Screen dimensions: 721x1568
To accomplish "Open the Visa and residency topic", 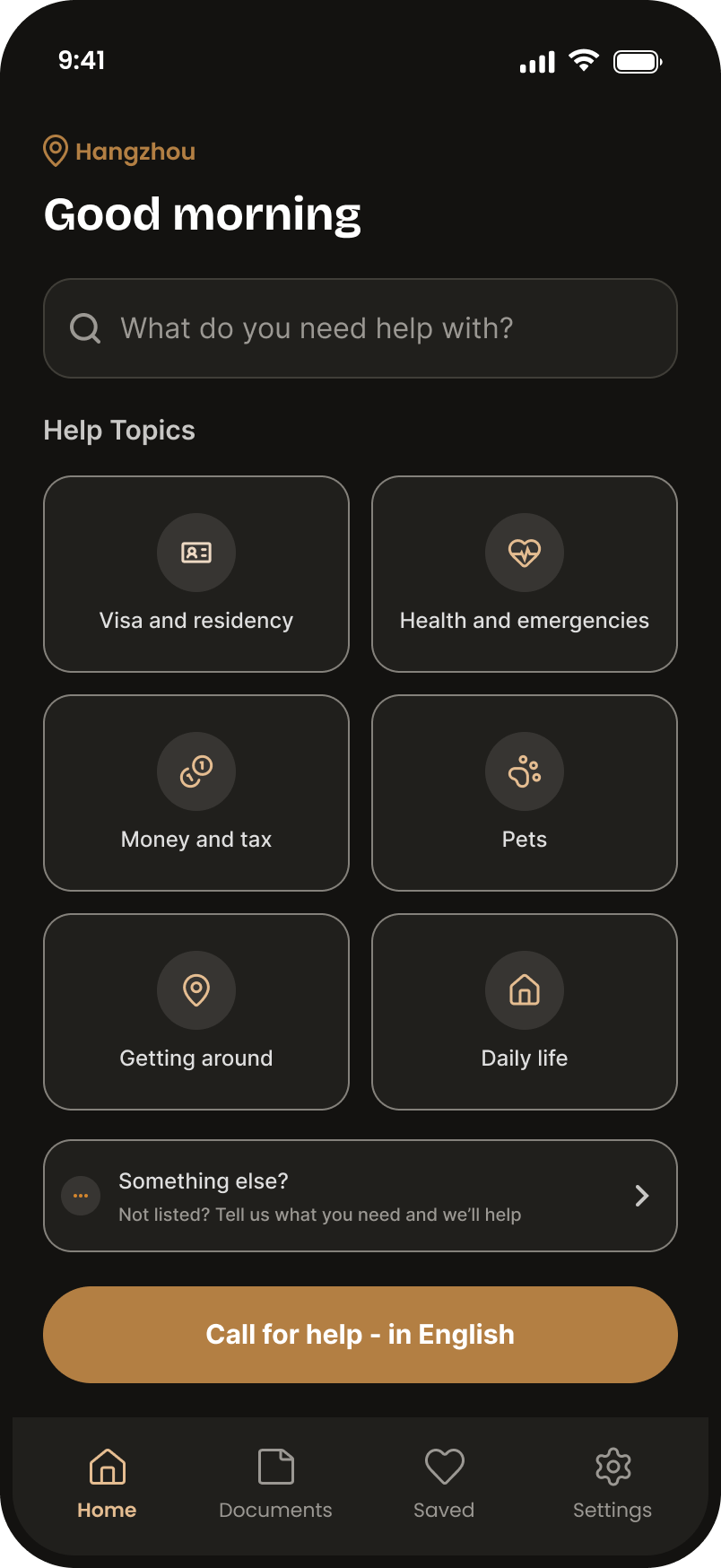I will (196, 574).
